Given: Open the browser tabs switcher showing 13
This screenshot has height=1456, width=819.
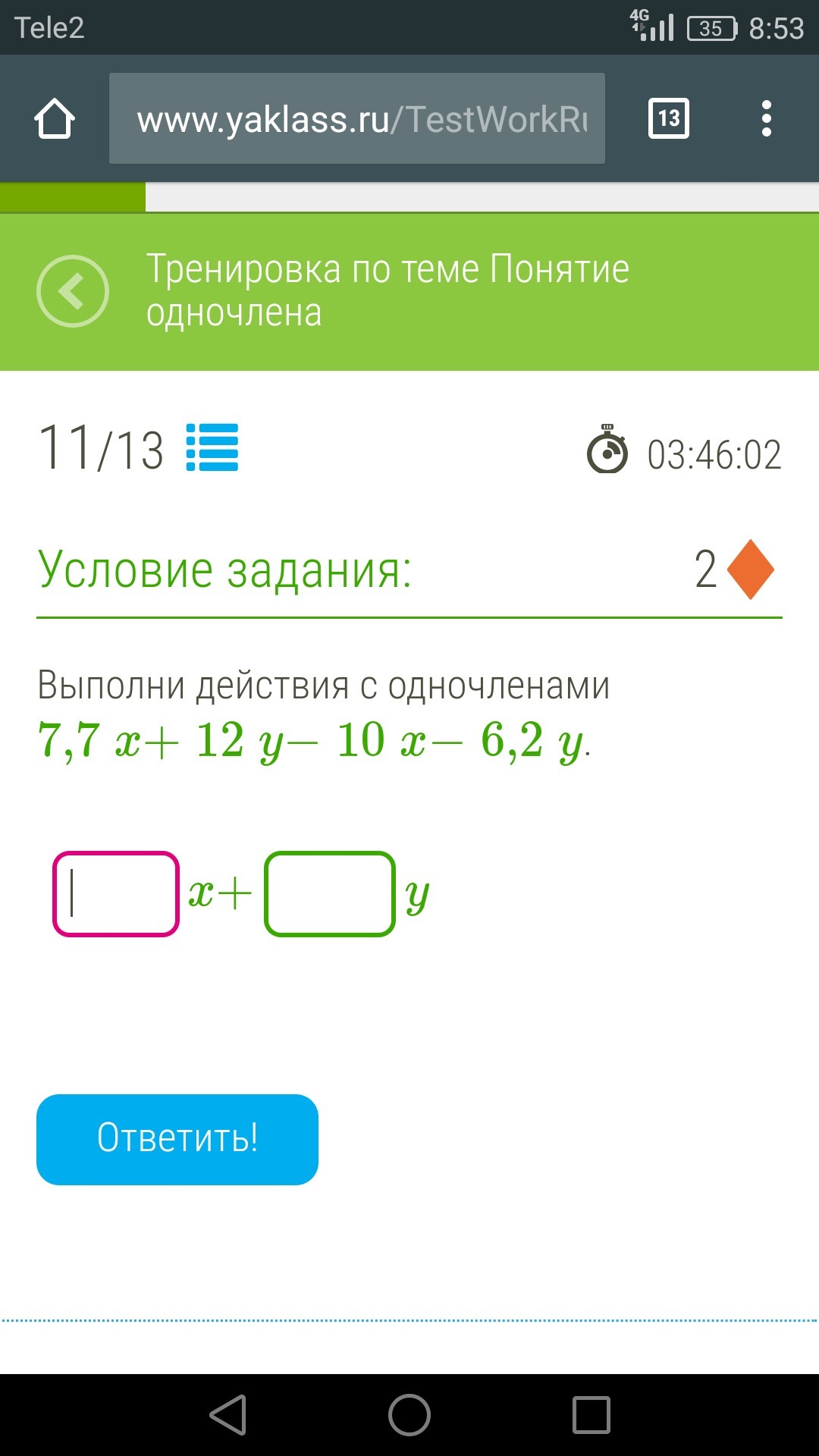Looking at the screenshot, I should pyautogui.click(x=668, y=119).
